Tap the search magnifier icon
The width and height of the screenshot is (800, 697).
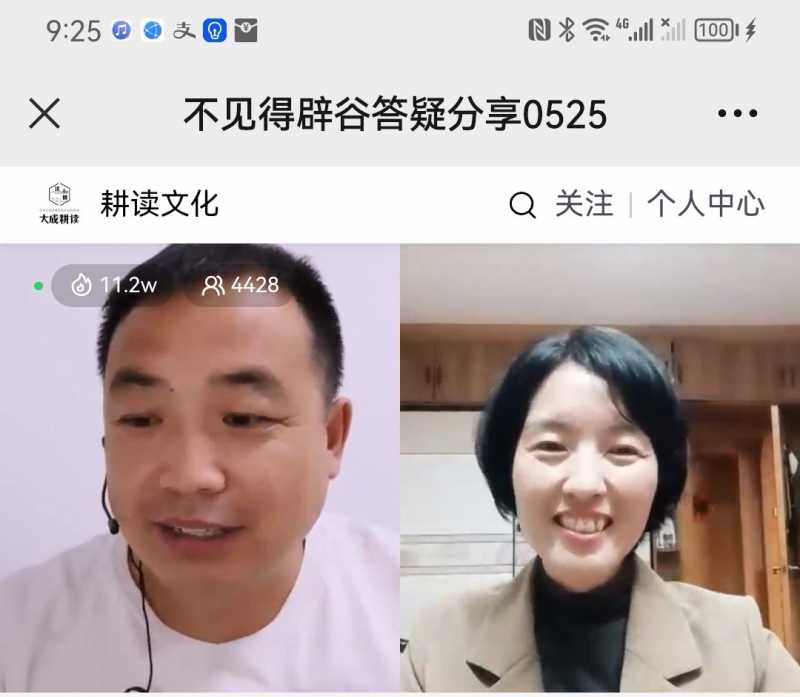click(522, 205)
